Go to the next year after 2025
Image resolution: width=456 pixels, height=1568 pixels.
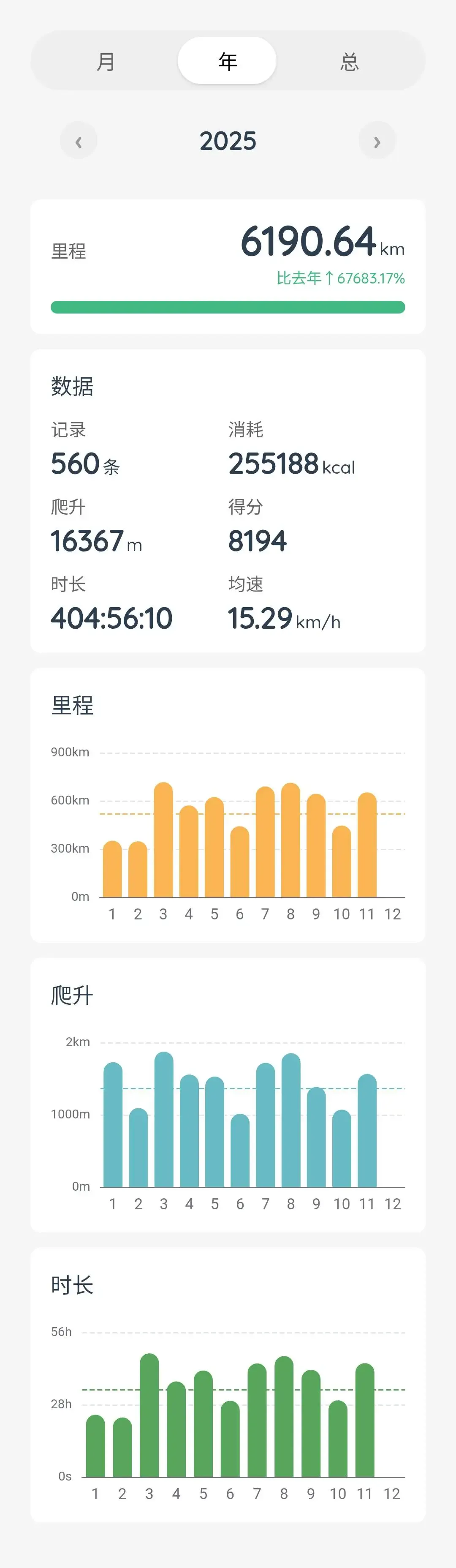[x=377, y=141]
